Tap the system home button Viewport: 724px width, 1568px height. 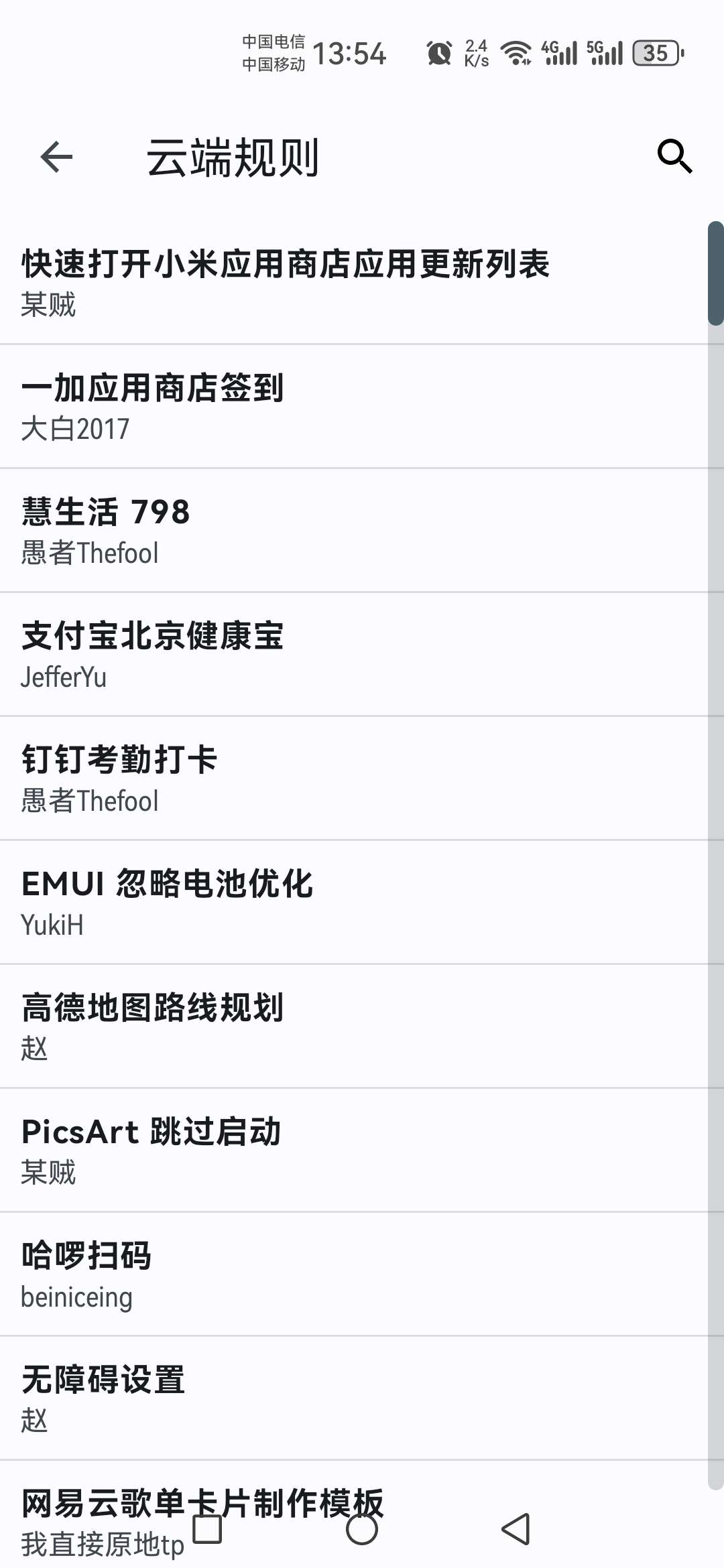362,1529
